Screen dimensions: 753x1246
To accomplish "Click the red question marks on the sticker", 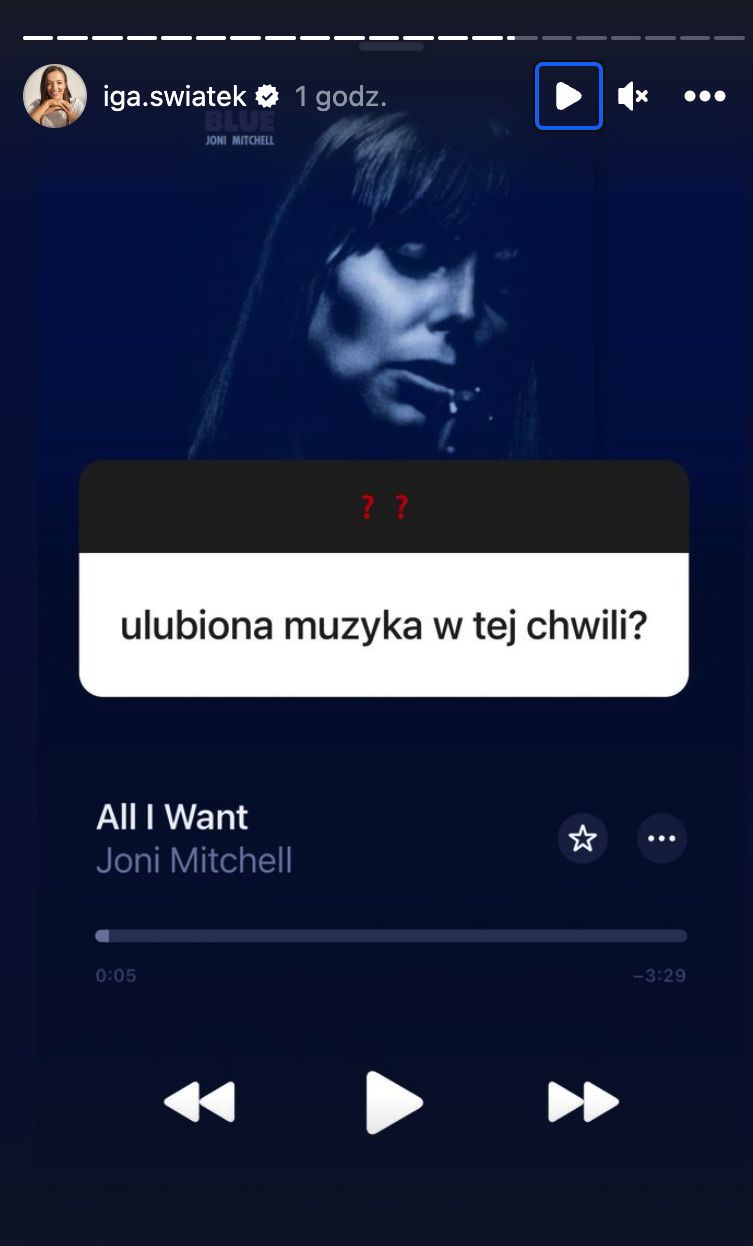I will (x=384, y=507).
